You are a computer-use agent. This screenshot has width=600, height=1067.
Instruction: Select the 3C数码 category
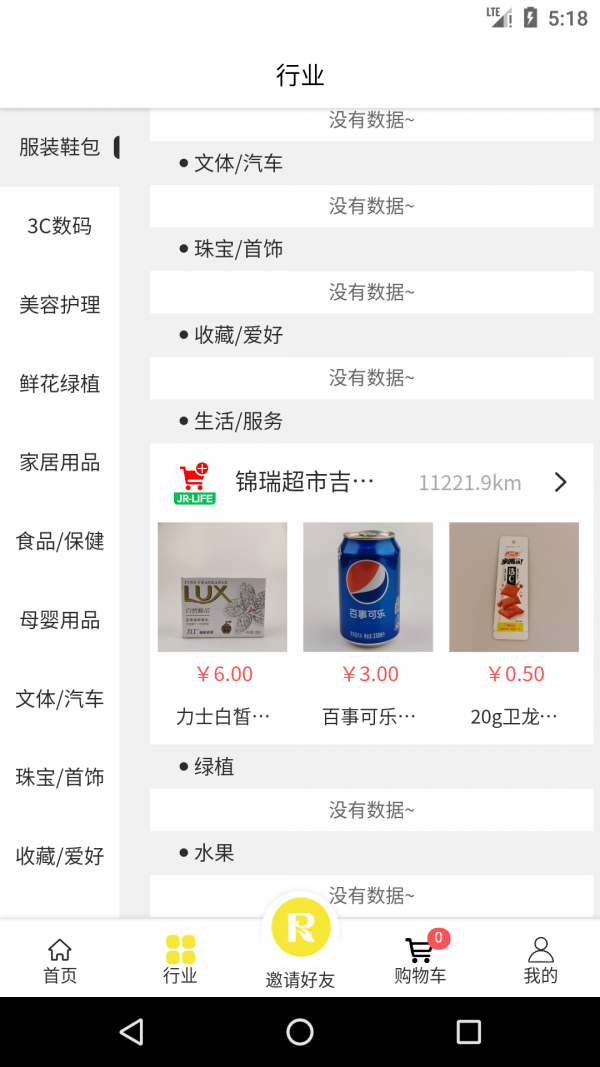(60, 226)
